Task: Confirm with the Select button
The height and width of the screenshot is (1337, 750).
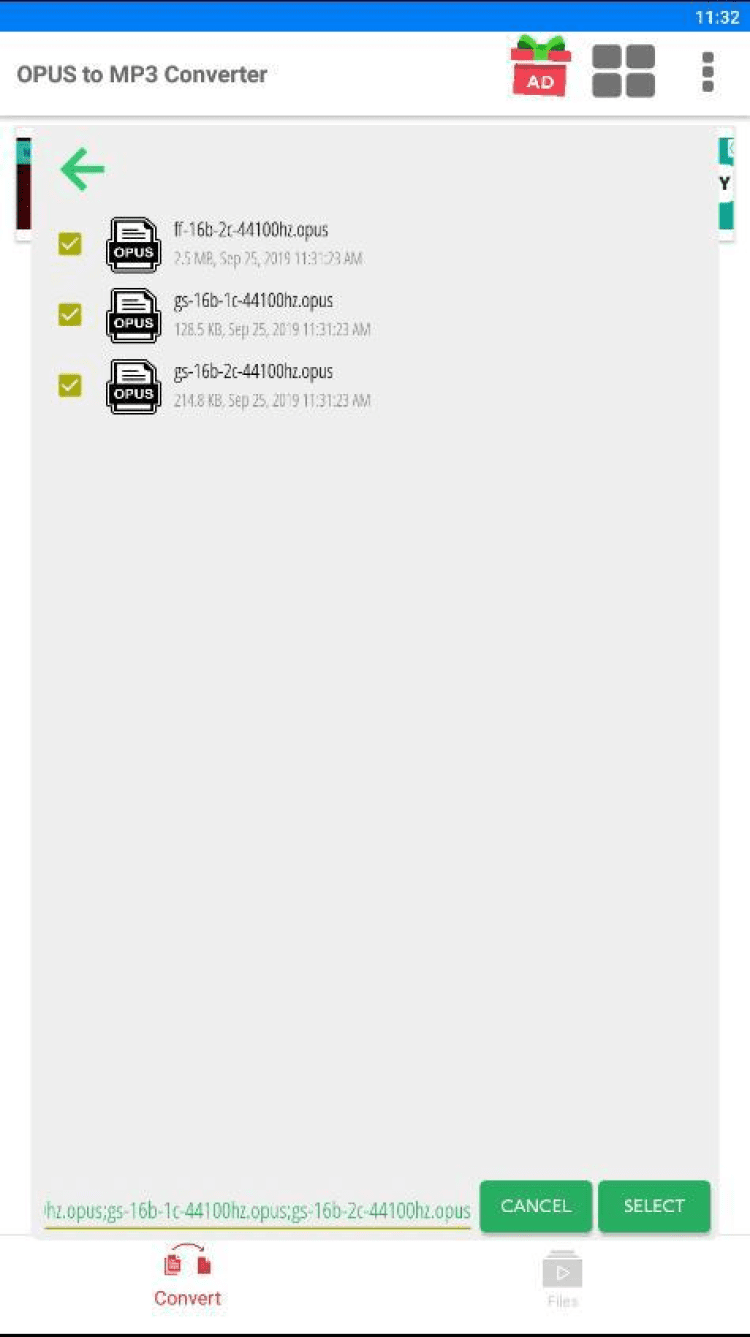Action: (x=654, y=1206)
